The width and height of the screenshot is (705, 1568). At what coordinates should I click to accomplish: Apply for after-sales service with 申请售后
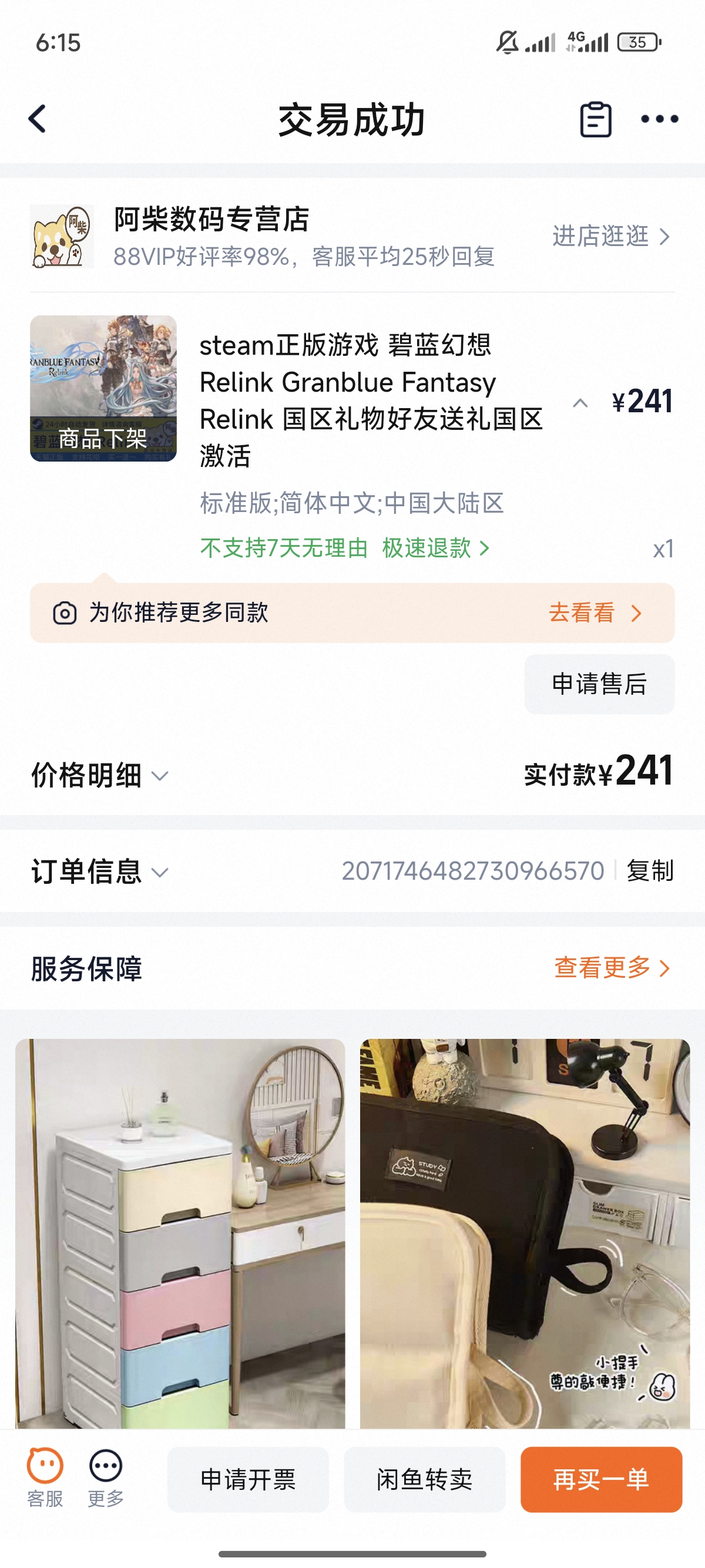click(599, 684)
